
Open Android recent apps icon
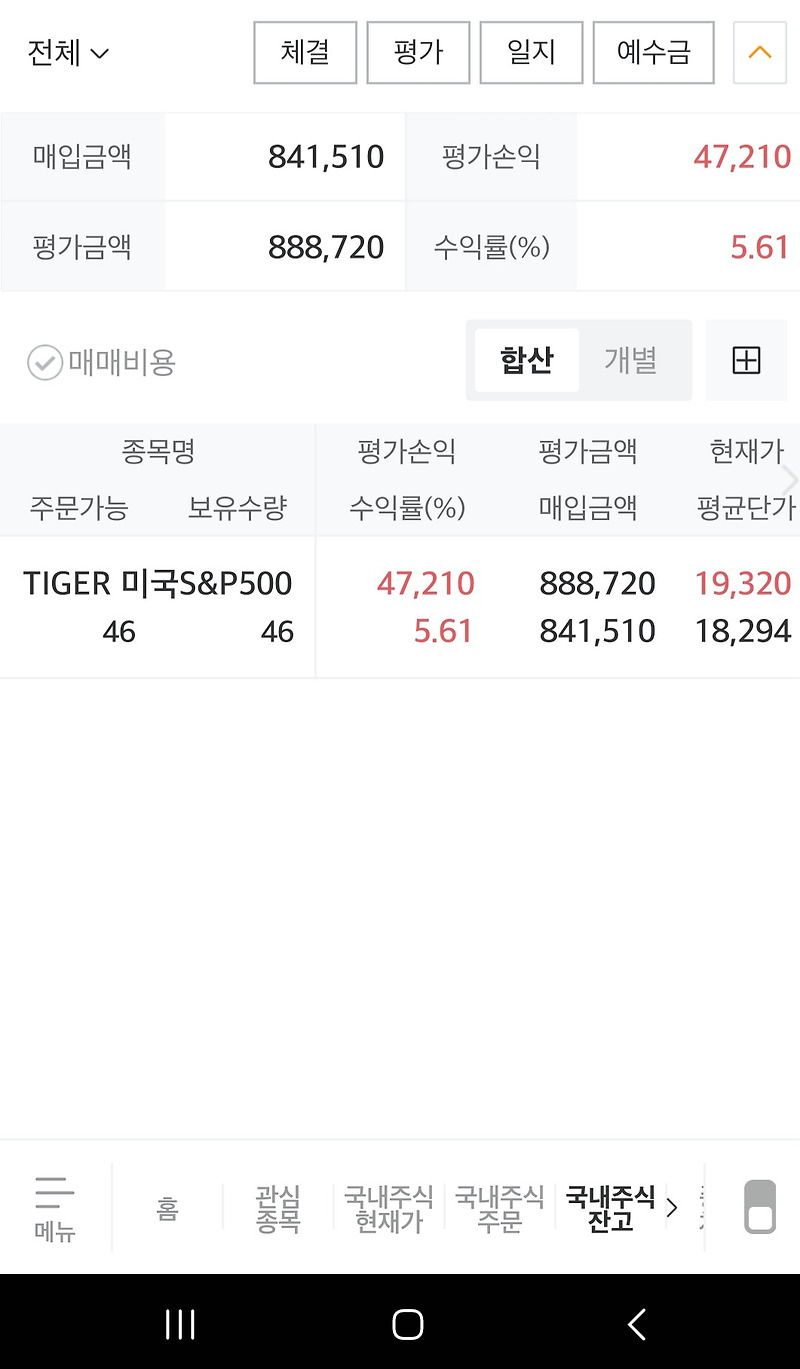click(x=180, y=1322)
